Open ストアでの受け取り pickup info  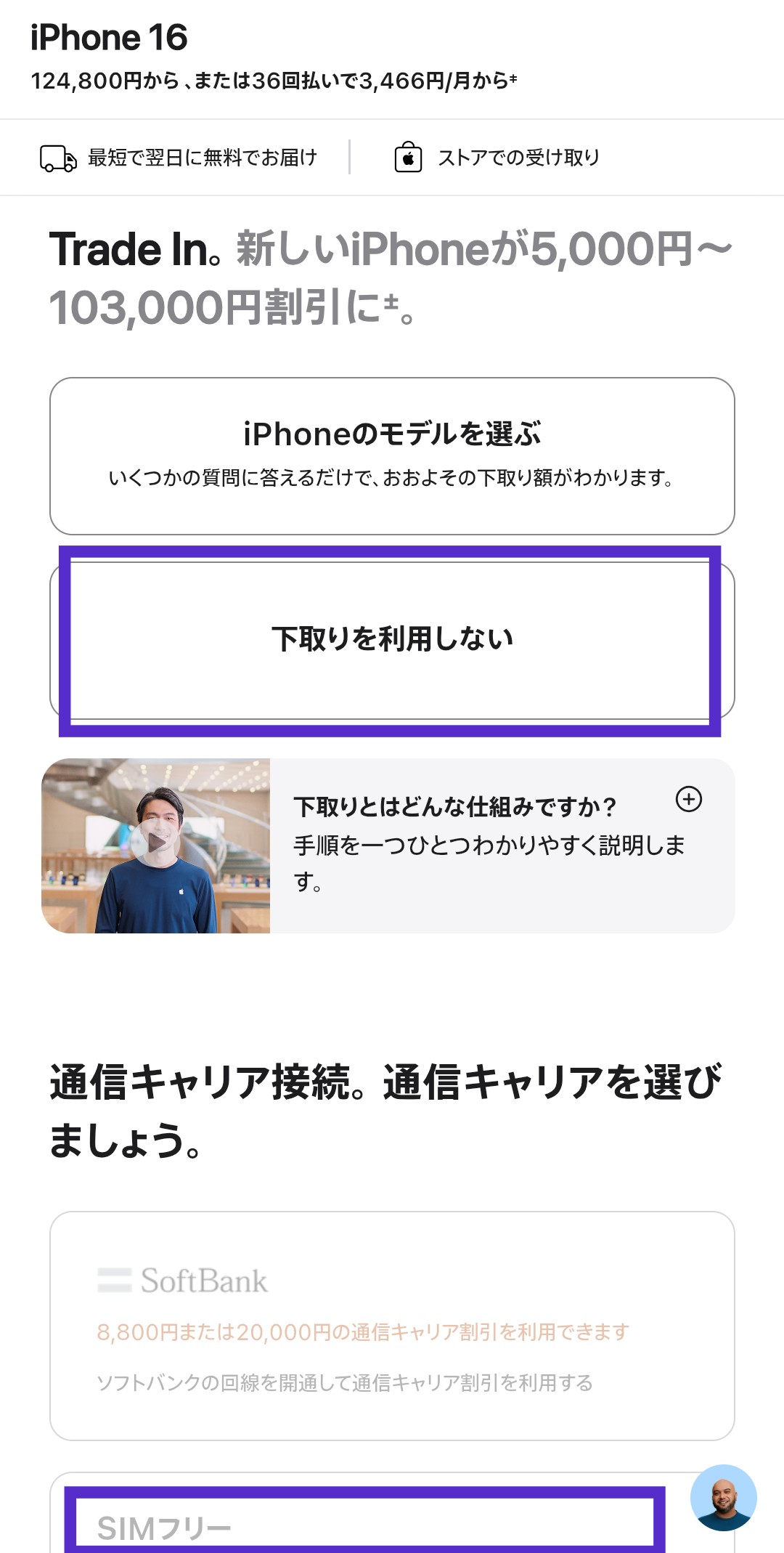pyautogui.click(x=498, y=158)
